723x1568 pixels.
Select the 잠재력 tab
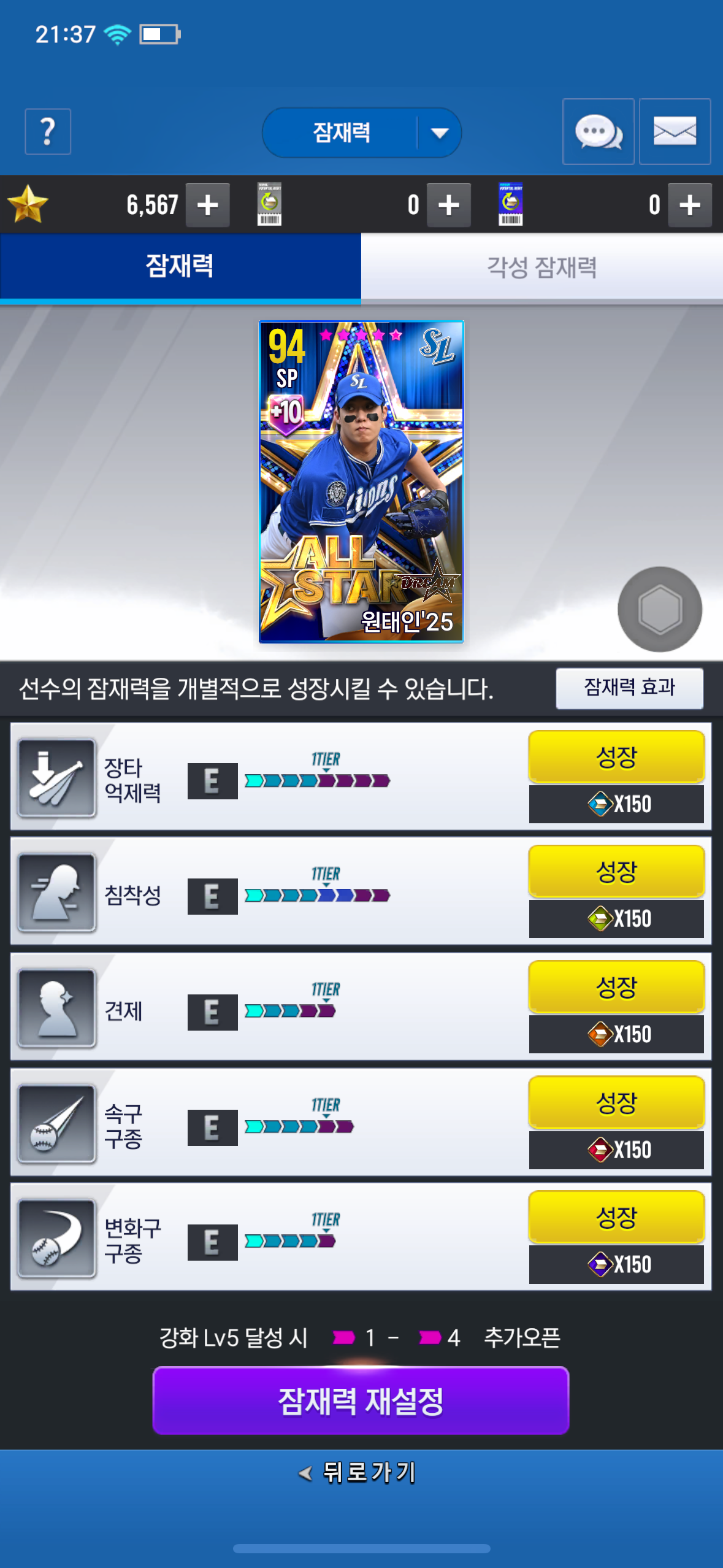tap(180, 267)
